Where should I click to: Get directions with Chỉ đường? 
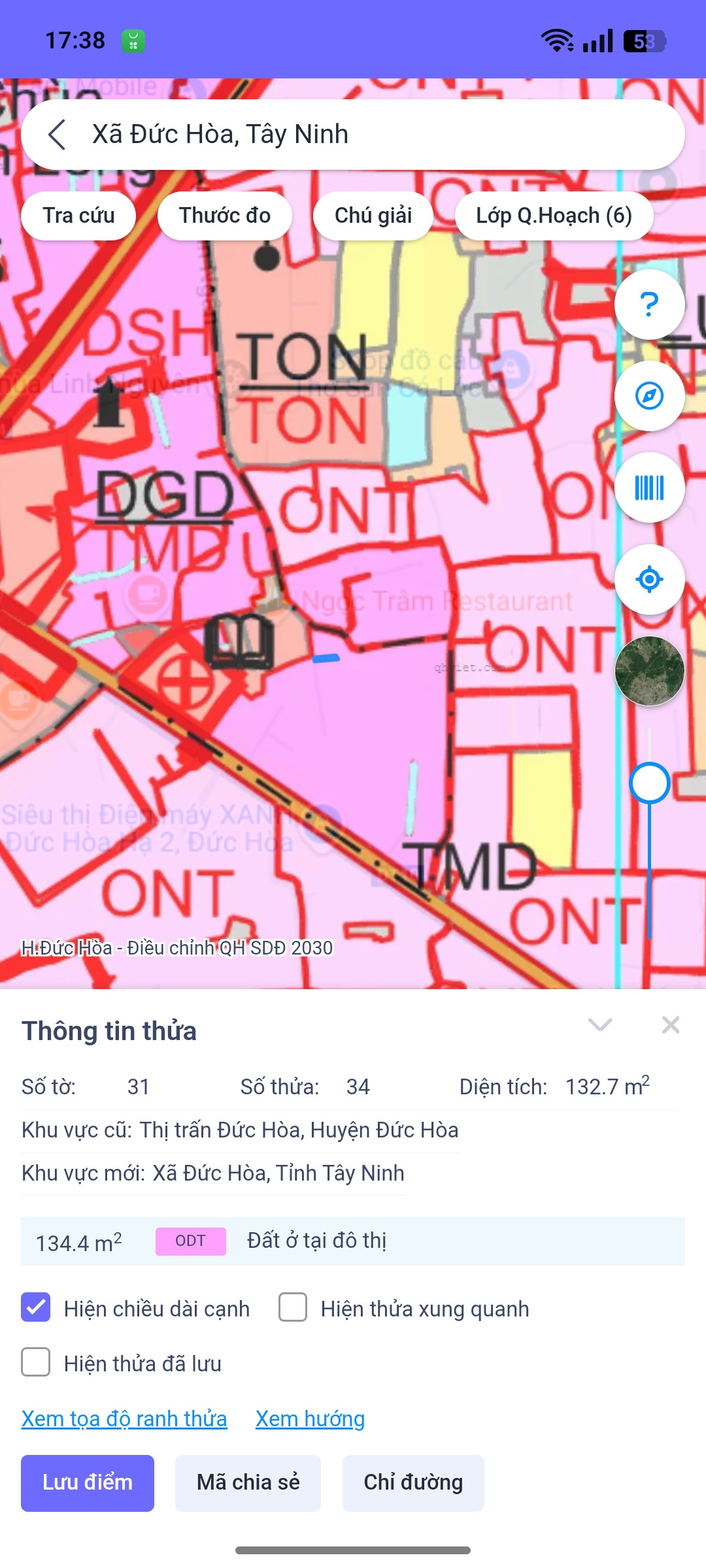412,1482
